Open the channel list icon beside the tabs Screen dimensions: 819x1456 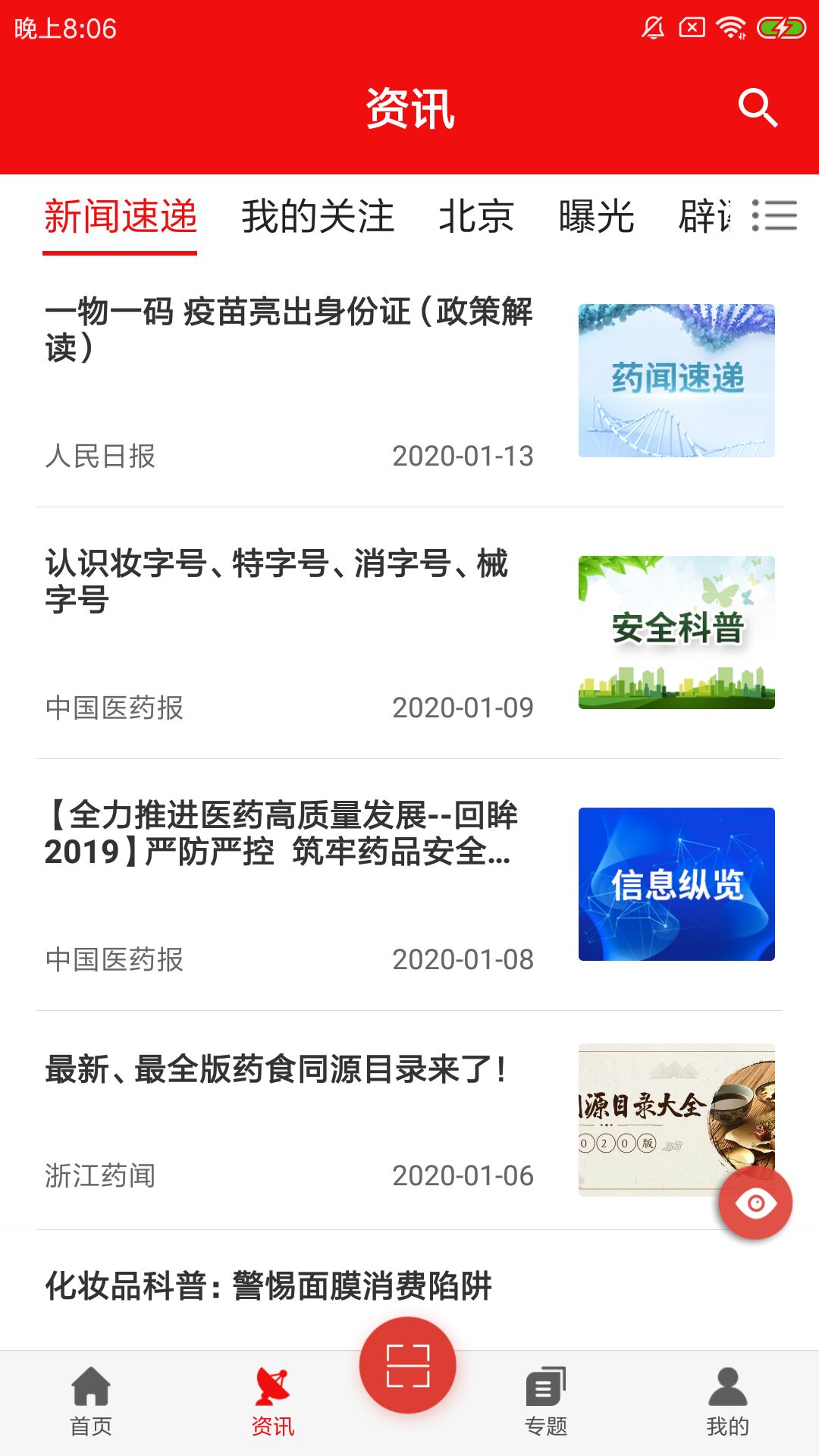click(x=775, y=216)
